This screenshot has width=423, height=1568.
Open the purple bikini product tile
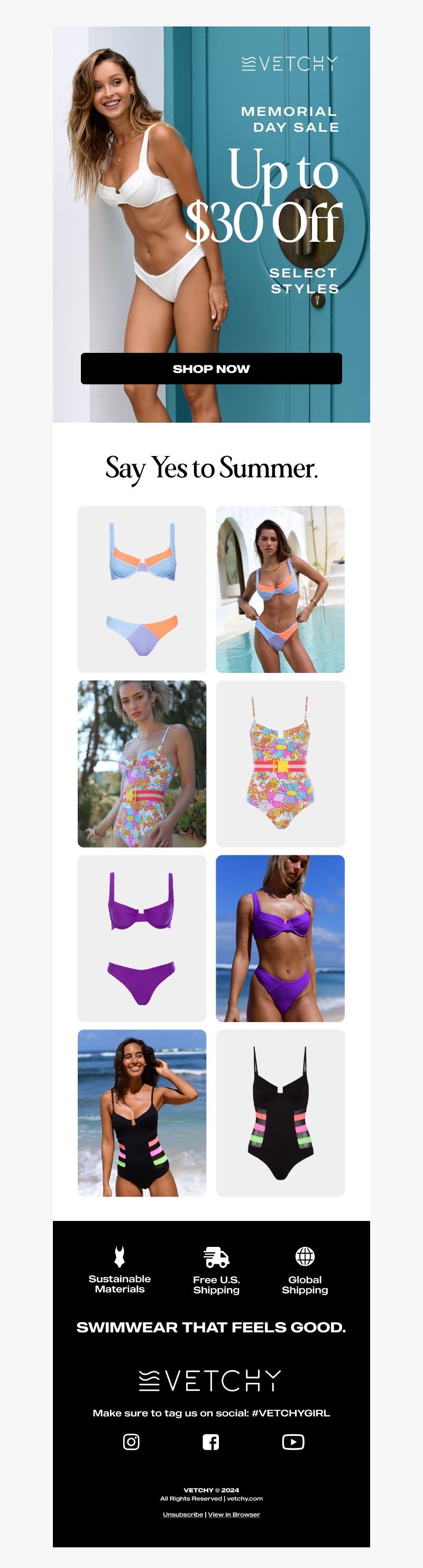pos(142,938)
